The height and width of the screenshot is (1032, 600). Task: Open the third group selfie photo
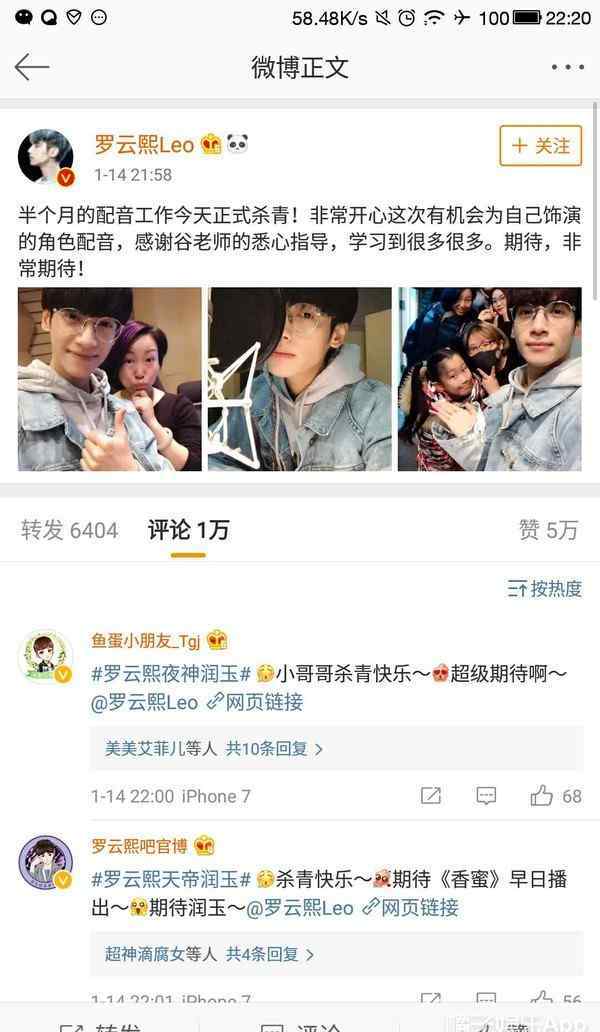489,379
